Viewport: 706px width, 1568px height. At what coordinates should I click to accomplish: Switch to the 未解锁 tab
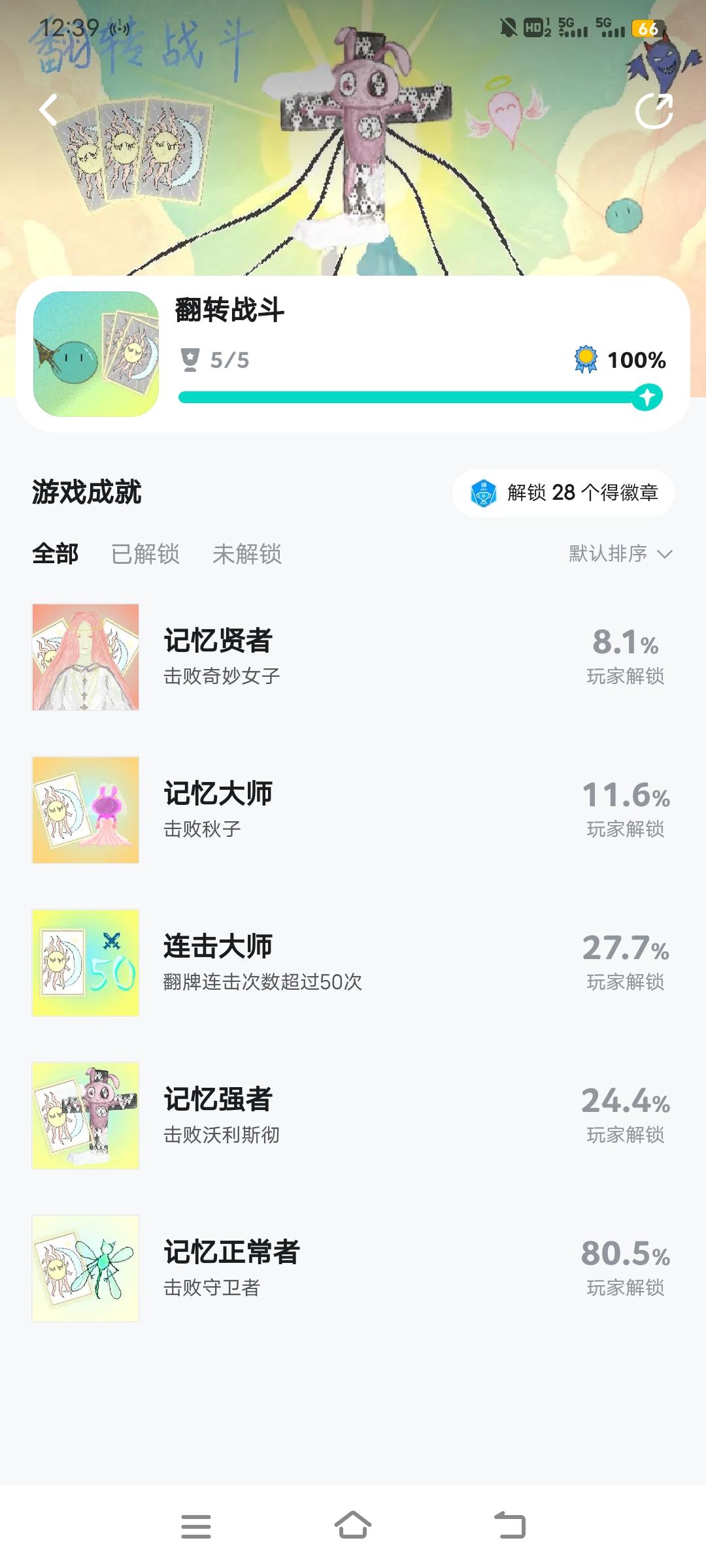(248, 555)
